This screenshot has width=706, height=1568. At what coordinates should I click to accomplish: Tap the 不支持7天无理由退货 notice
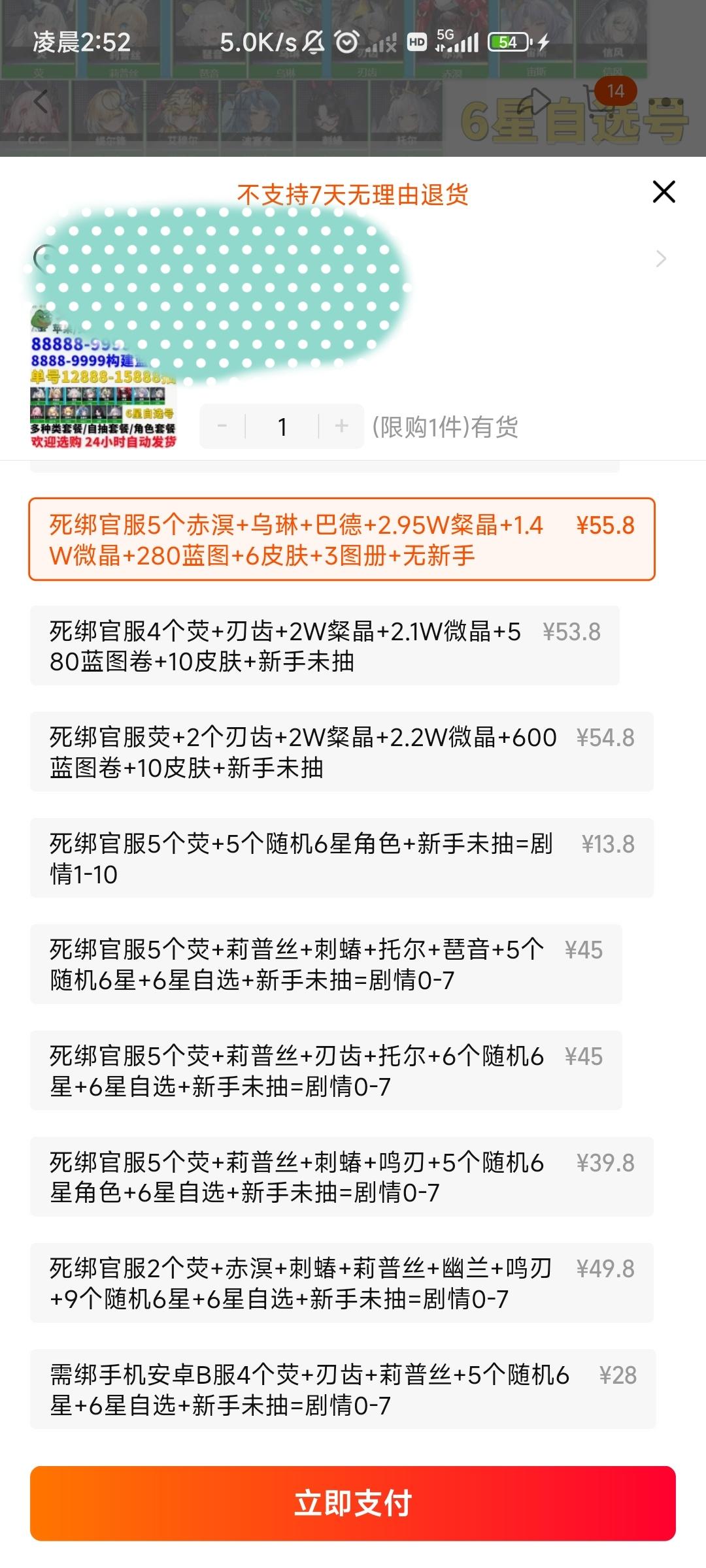(353, 195)
